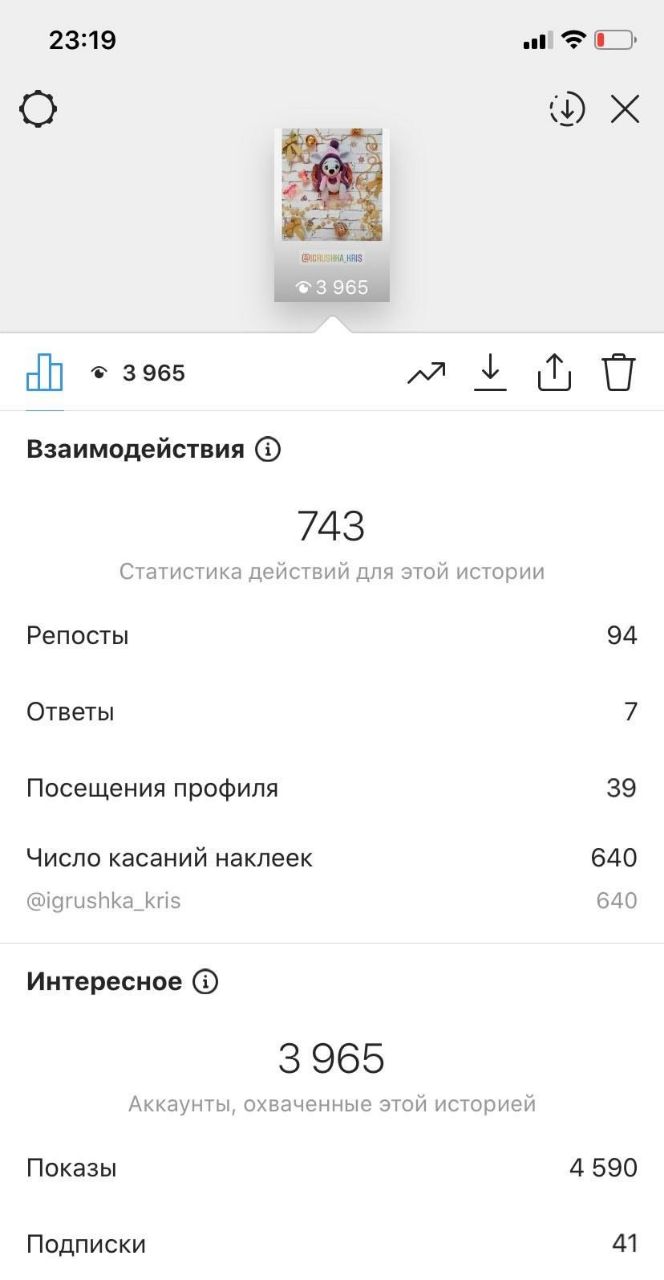The image size is (664, 1280).
Task: Tap the circled download icon at top
Action: (567, 109)
